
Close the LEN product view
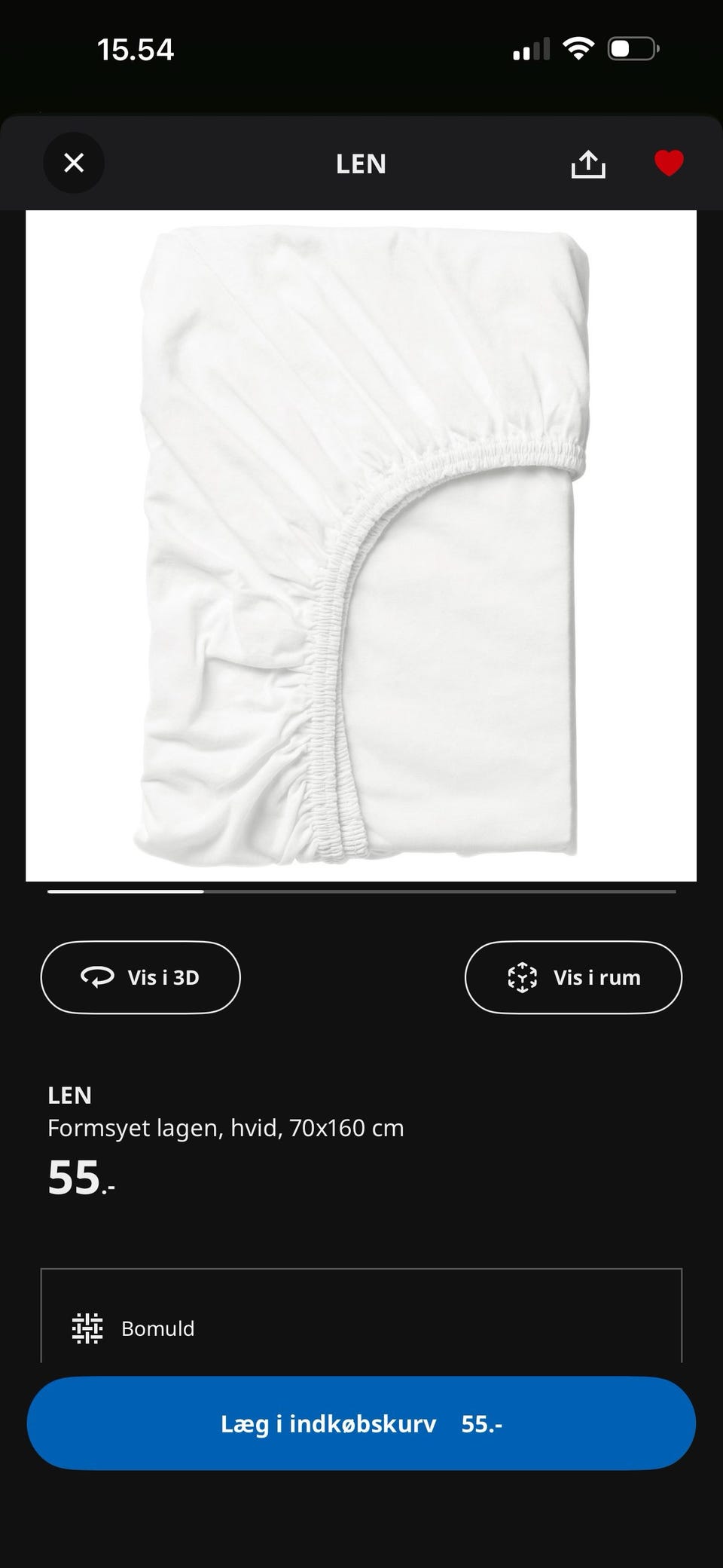(74, 163)
